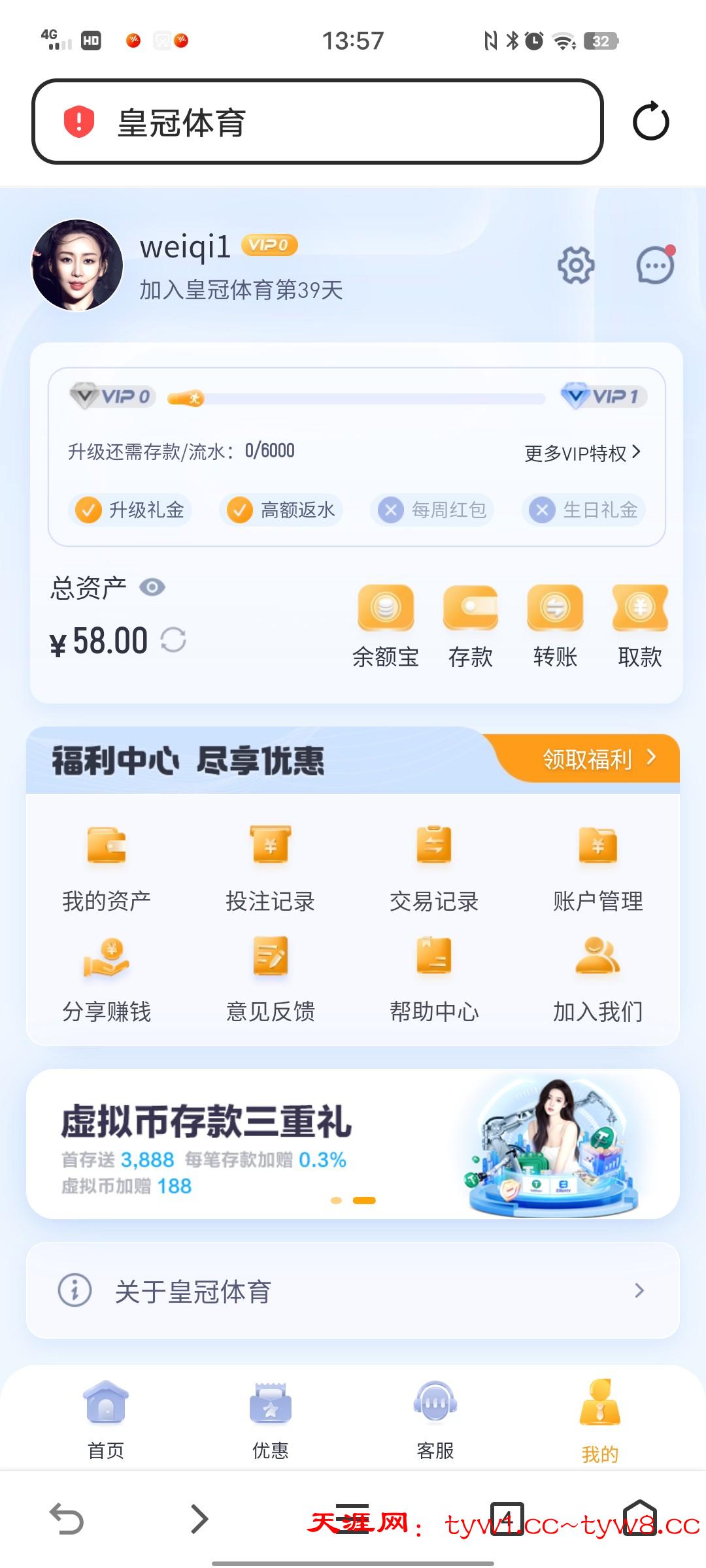Open 分享赚钱
This screenshot has height=1568, width=706.
107,978
